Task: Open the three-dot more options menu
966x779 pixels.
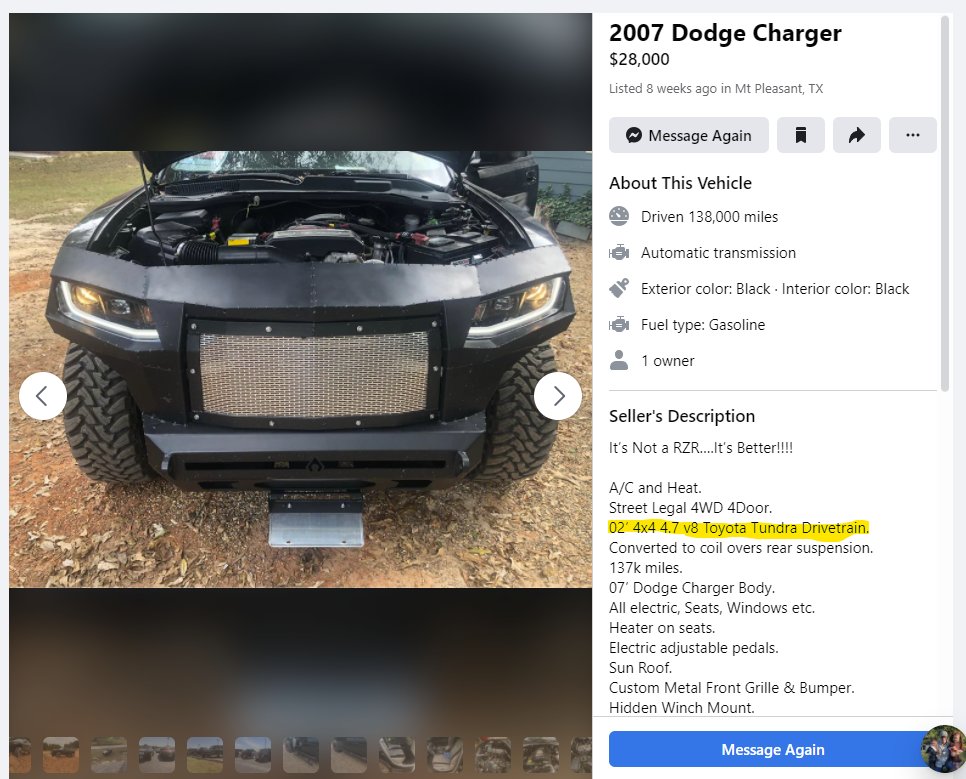Action: (912, 135)
